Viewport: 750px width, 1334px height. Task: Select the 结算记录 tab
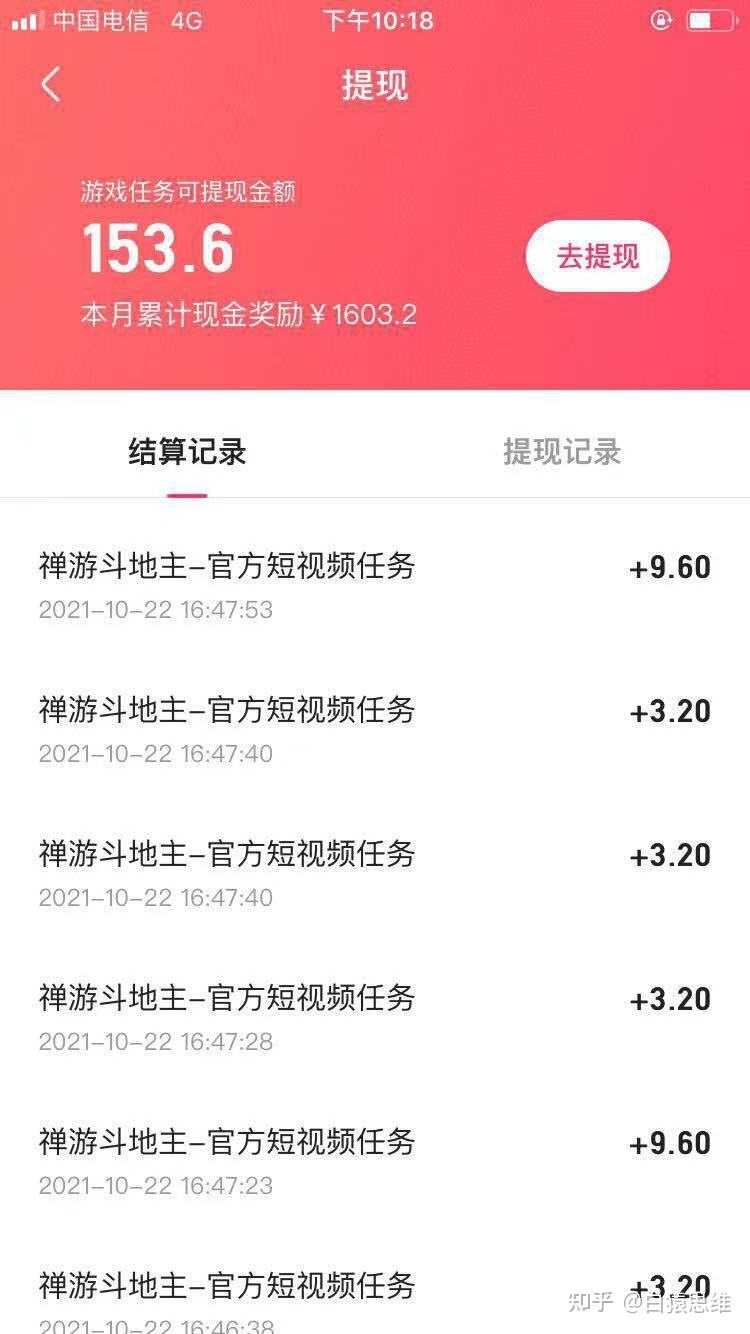pyautogui.click(x=188, y=453)
